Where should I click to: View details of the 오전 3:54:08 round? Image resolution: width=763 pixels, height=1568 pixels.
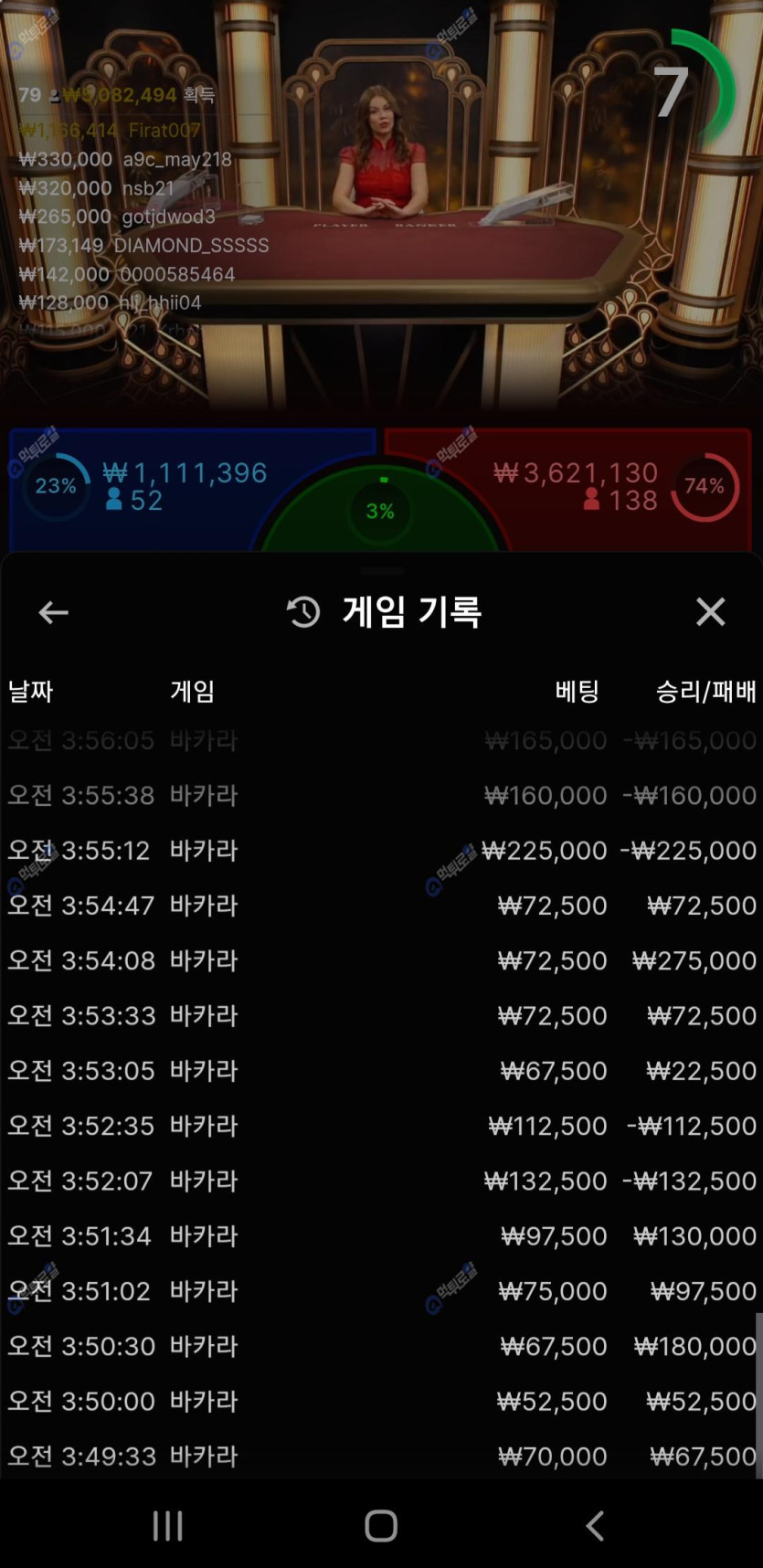coord(381,960)
